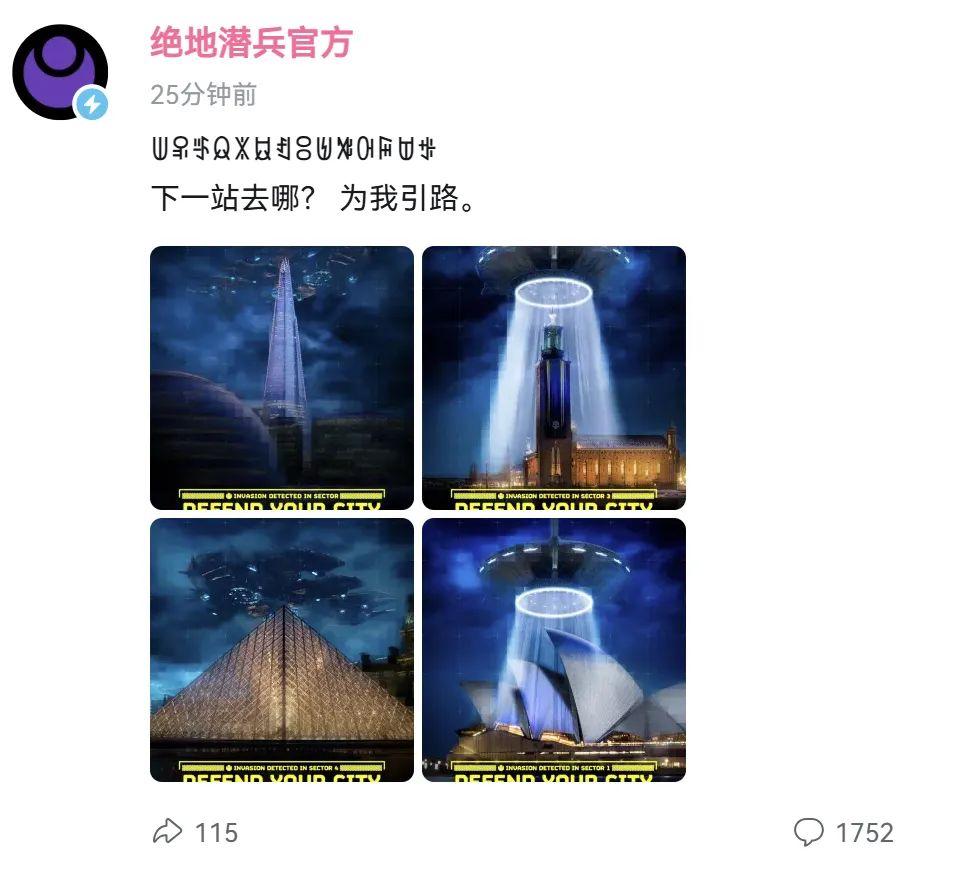
Task: Share this post with 115 shares
Action: (x=196, y=832)
